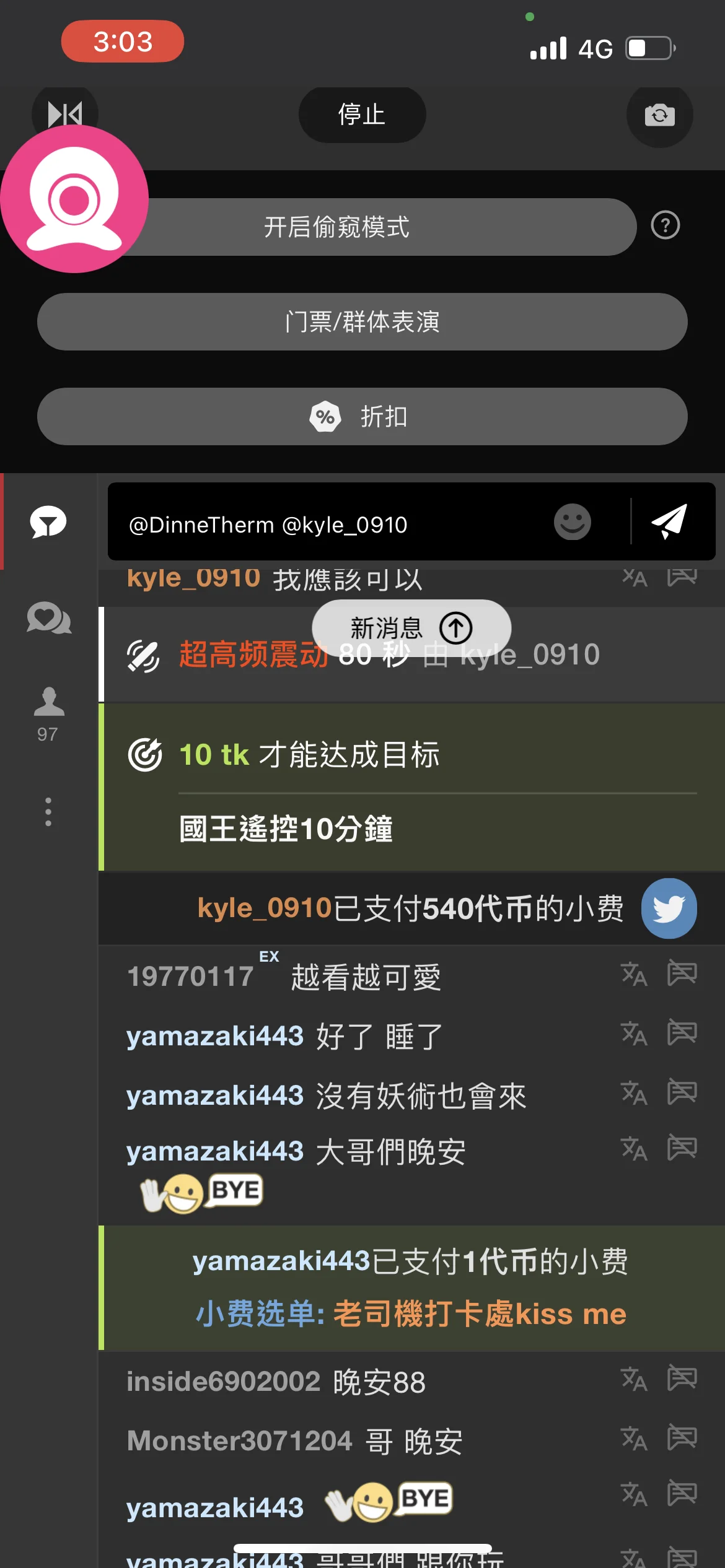Jump to 新消息 new messages
Screen dimensions: 725x1568
click(411, 628)
